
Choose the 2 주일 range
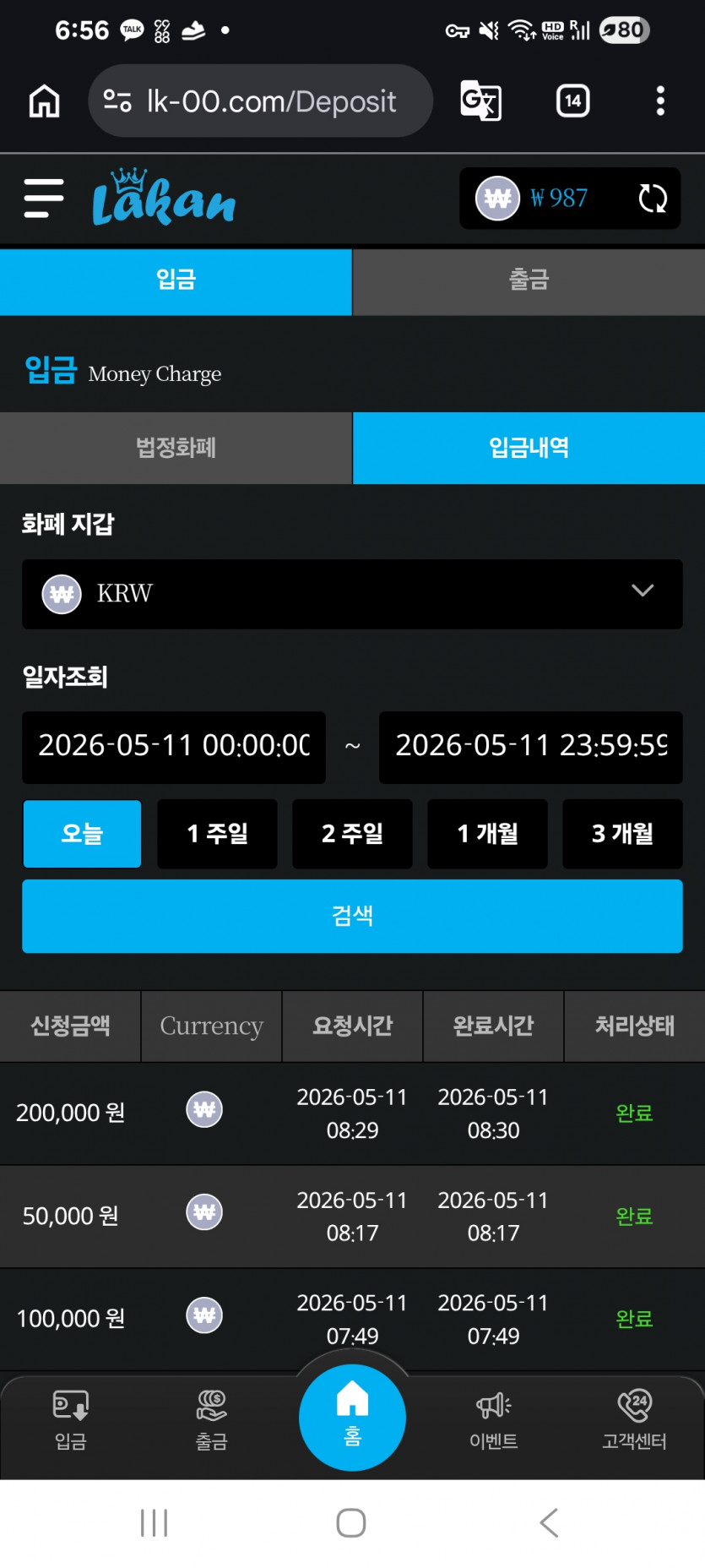click(x=352, y=834)
